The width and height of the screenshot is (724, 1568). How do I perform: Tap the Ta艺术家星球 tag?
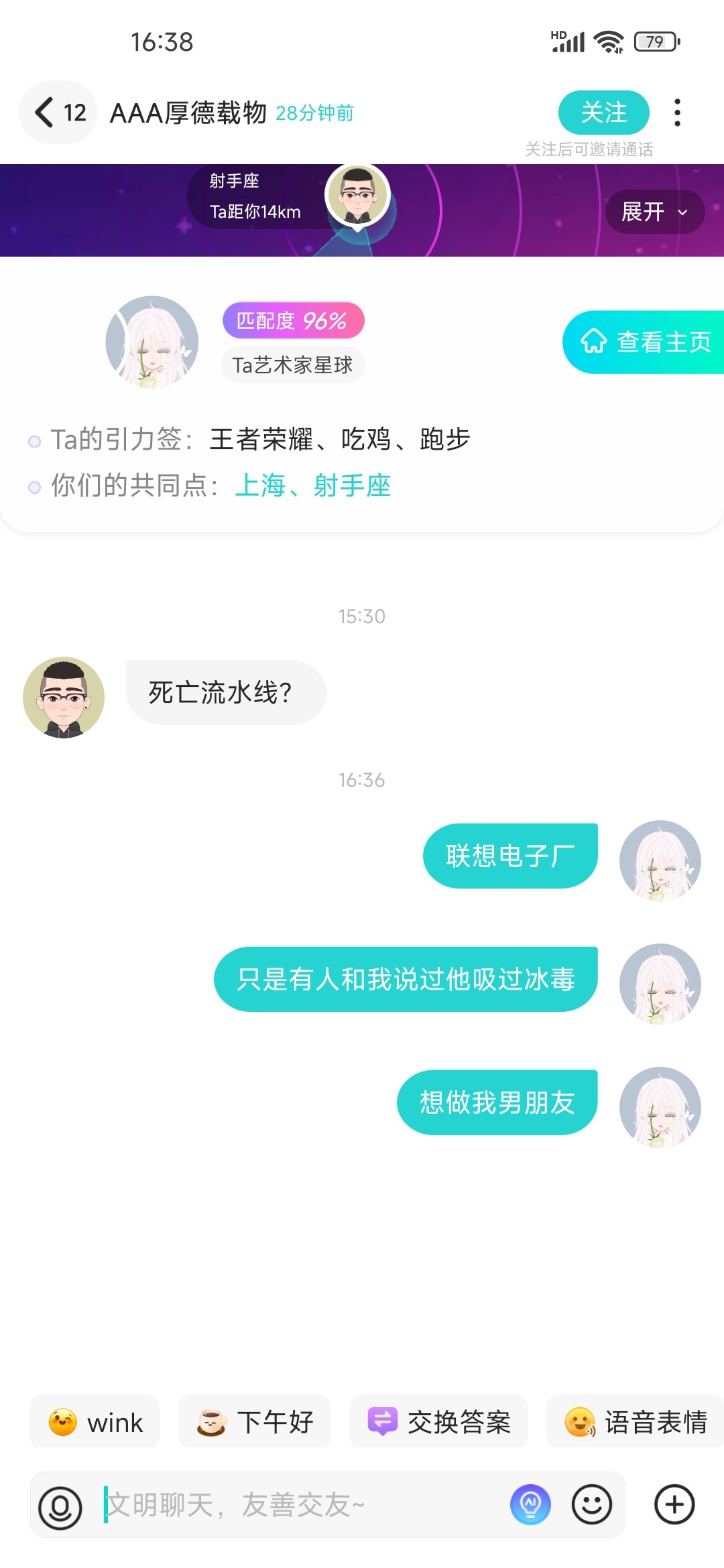[x=292, y=365]
